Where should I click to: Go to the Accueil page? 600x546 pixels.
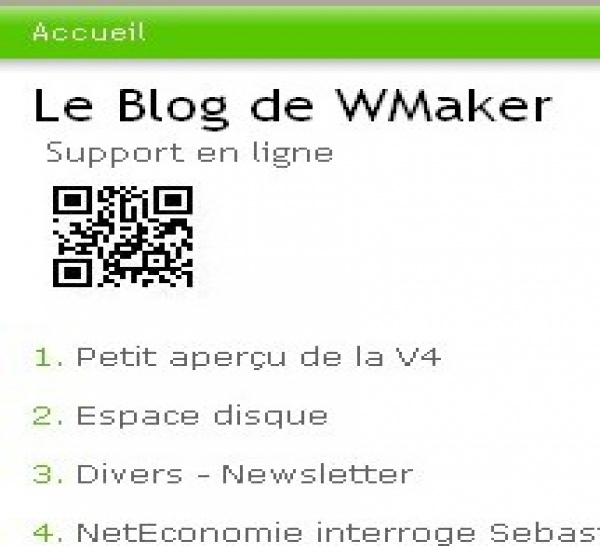coord(89,32)
